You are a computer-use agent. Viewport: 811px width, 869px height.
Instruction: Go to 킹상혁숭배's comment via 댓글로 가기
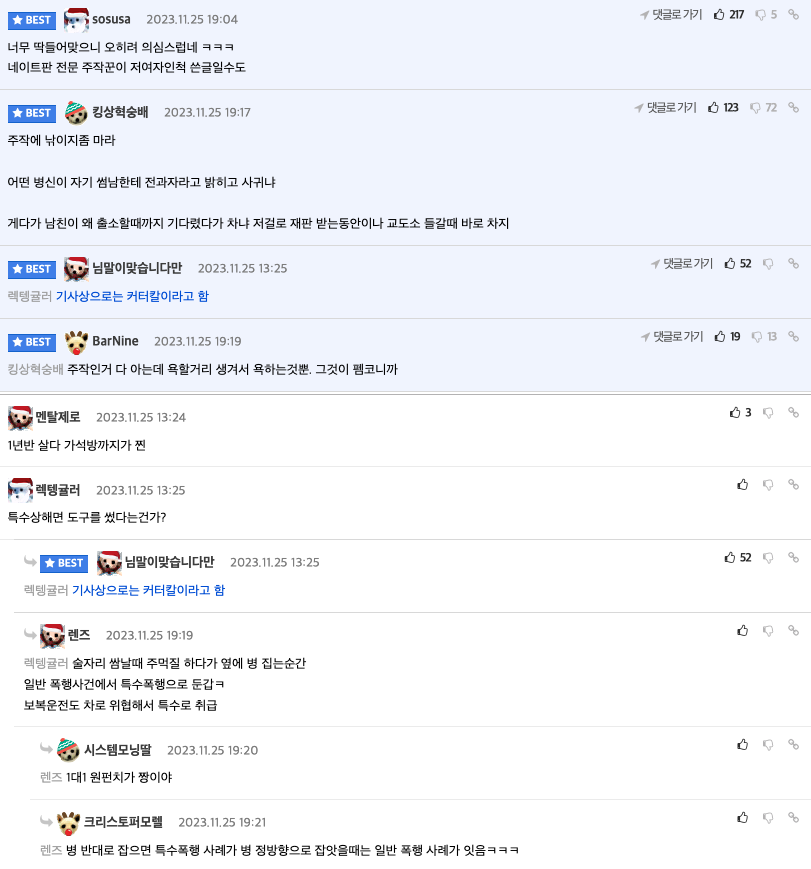coord(665,108)
